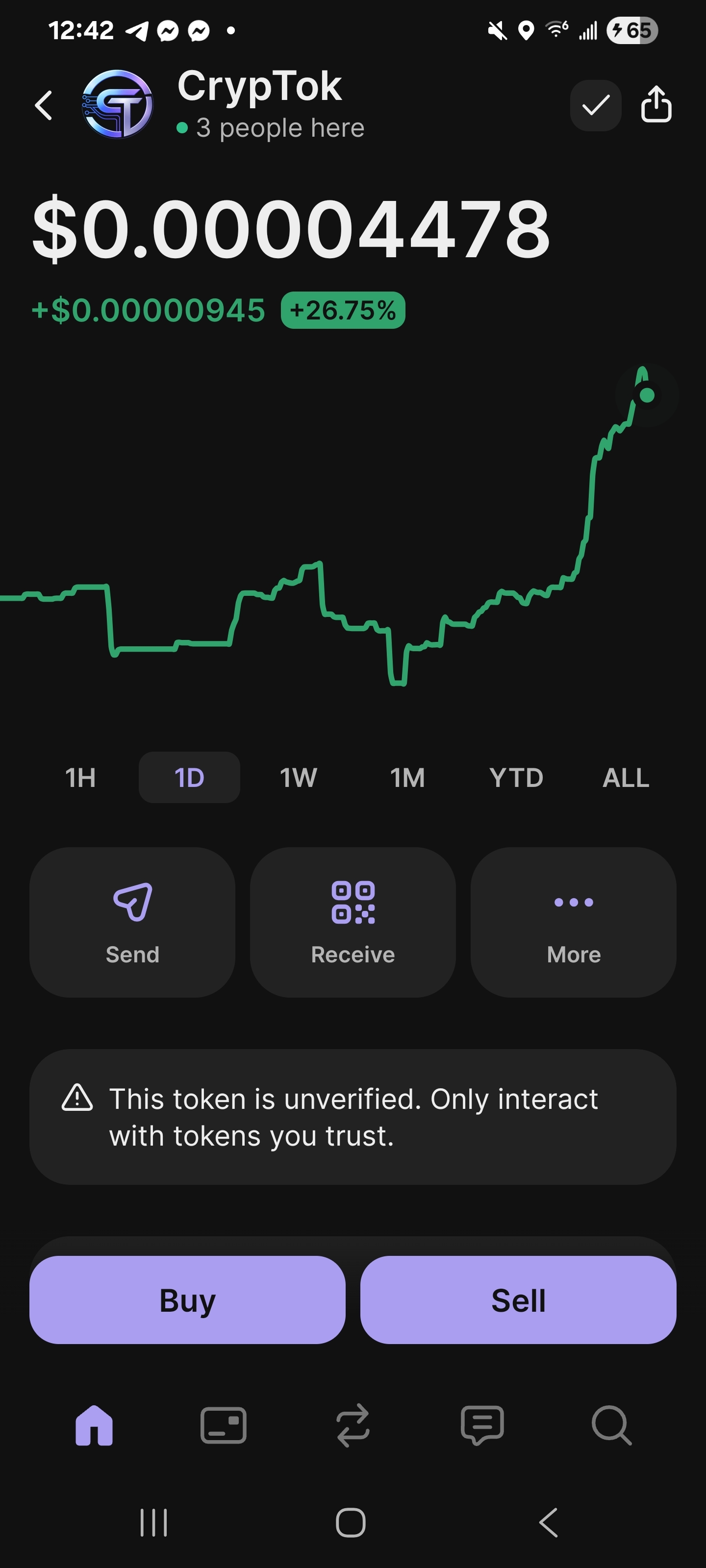Go back using the top-left arrow
This screenshot has width=706, height=1568.
(x=44, y=105)
